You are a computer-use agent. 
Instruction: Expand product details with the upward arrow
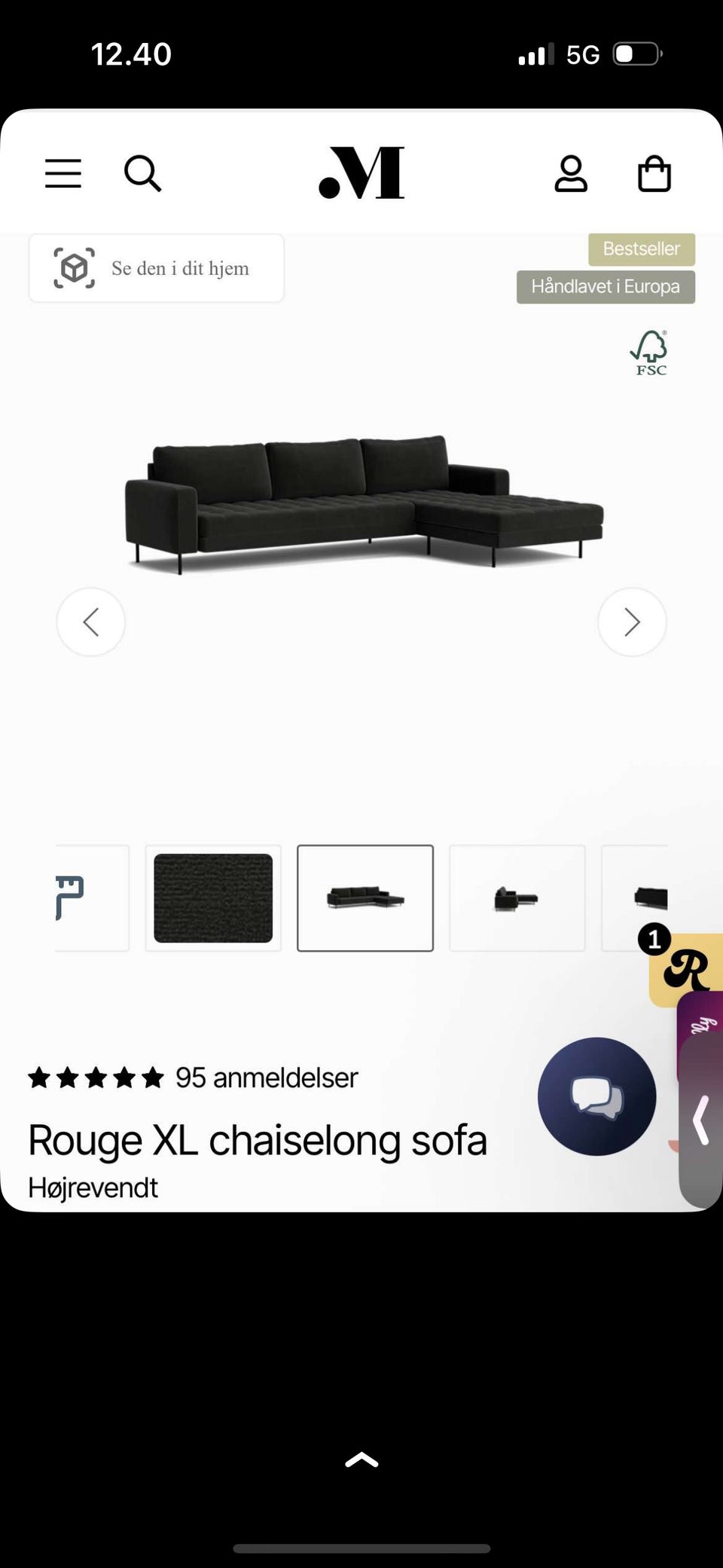(x=361, y=1459)
